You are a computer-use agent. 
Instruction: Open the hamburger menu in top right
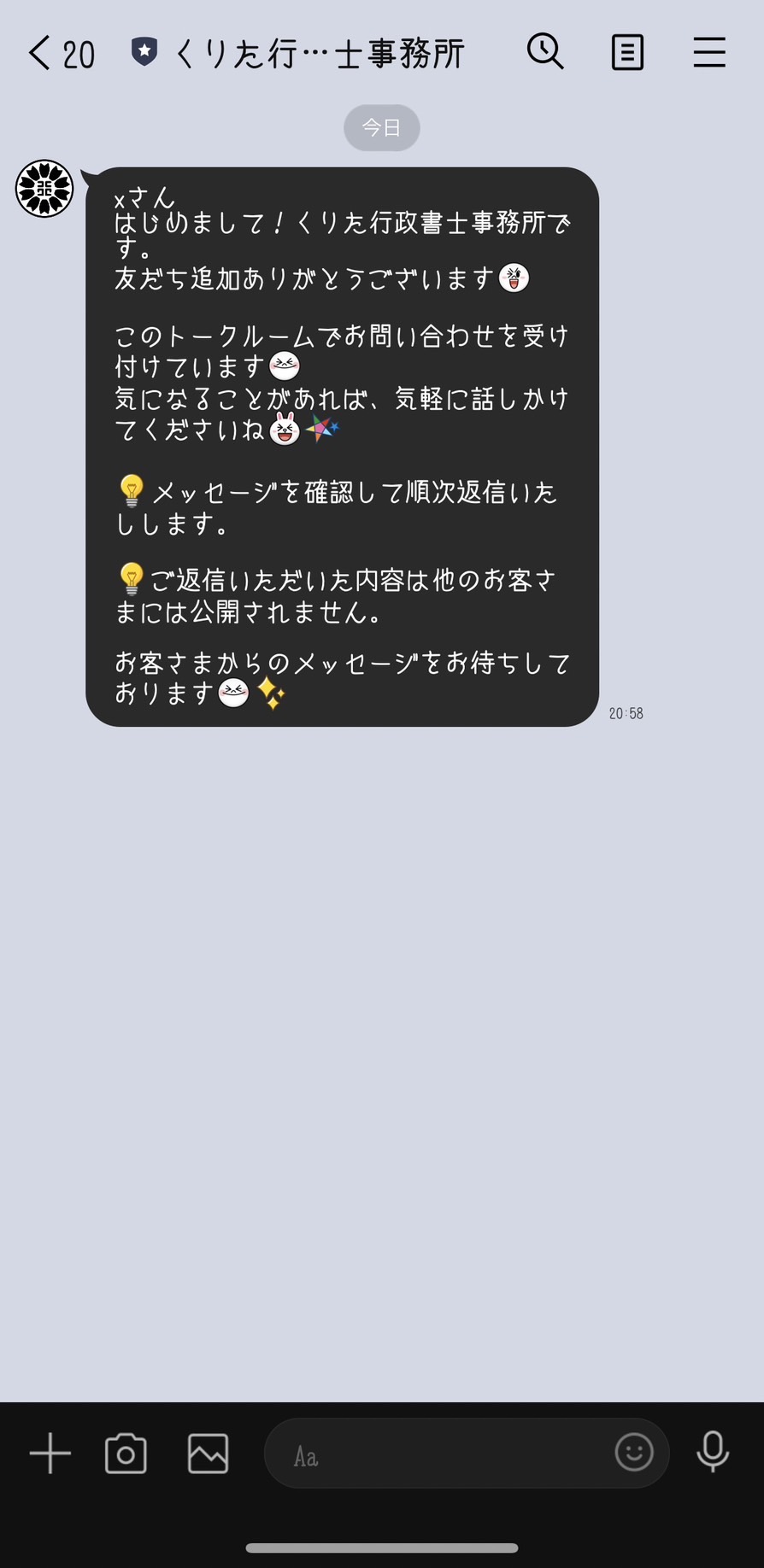pyautogui.click(x=709, y=52)
